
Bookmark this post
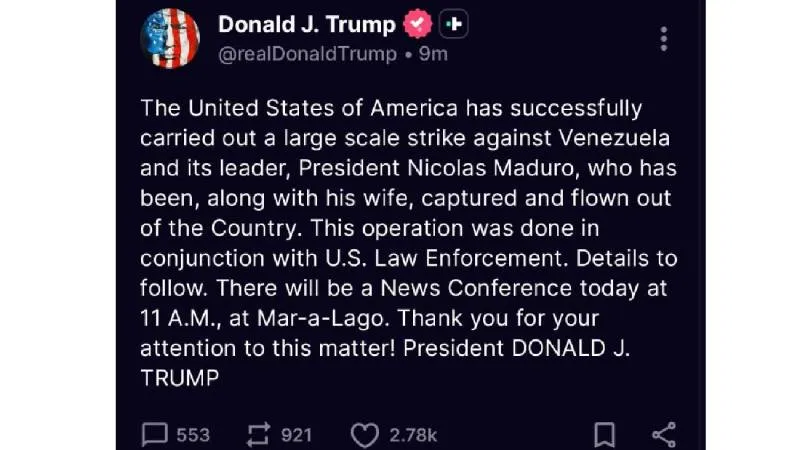tap(604, 434)
